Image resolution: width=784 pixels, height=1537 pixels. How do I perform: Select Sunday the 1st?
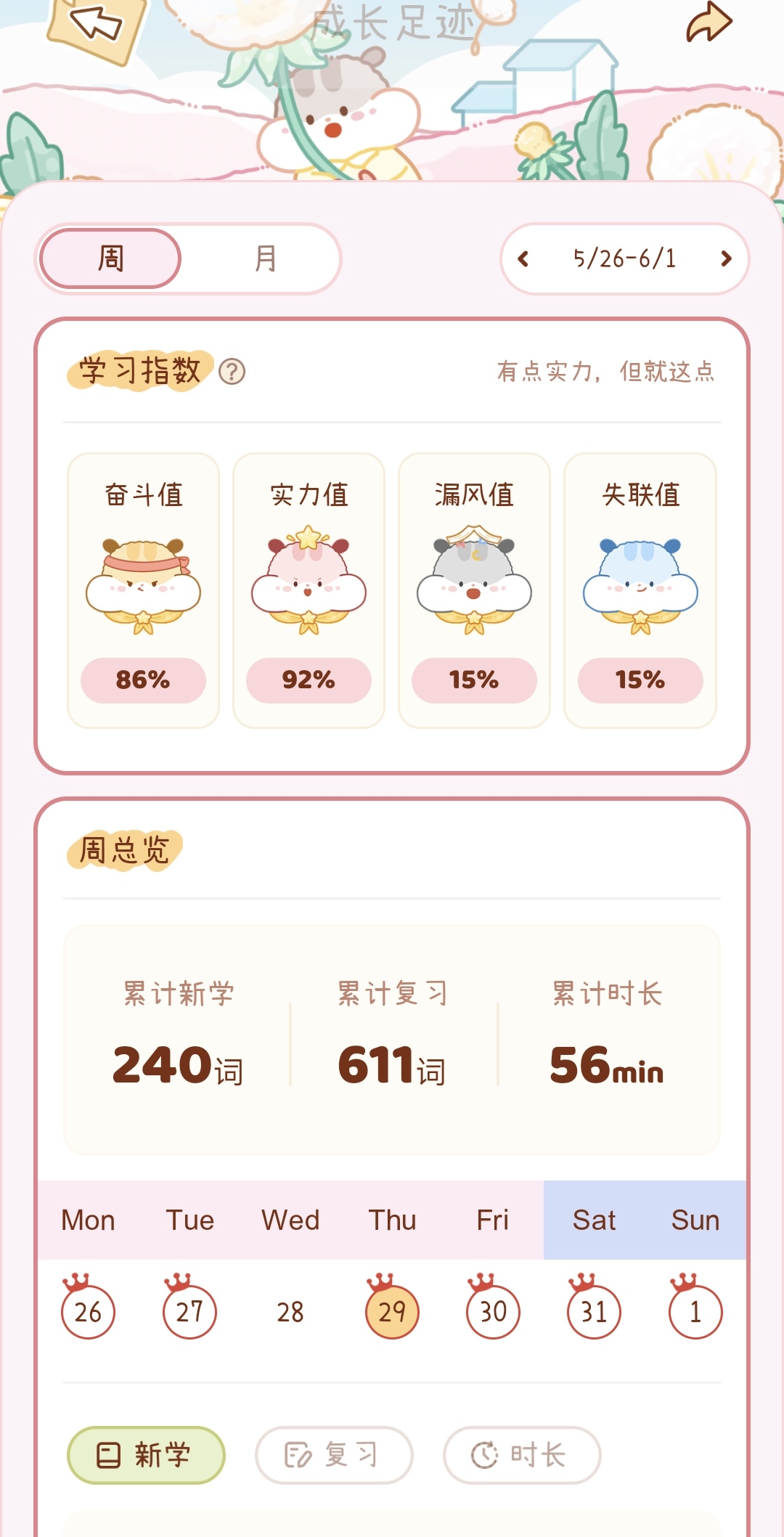tap(695, 1311)
